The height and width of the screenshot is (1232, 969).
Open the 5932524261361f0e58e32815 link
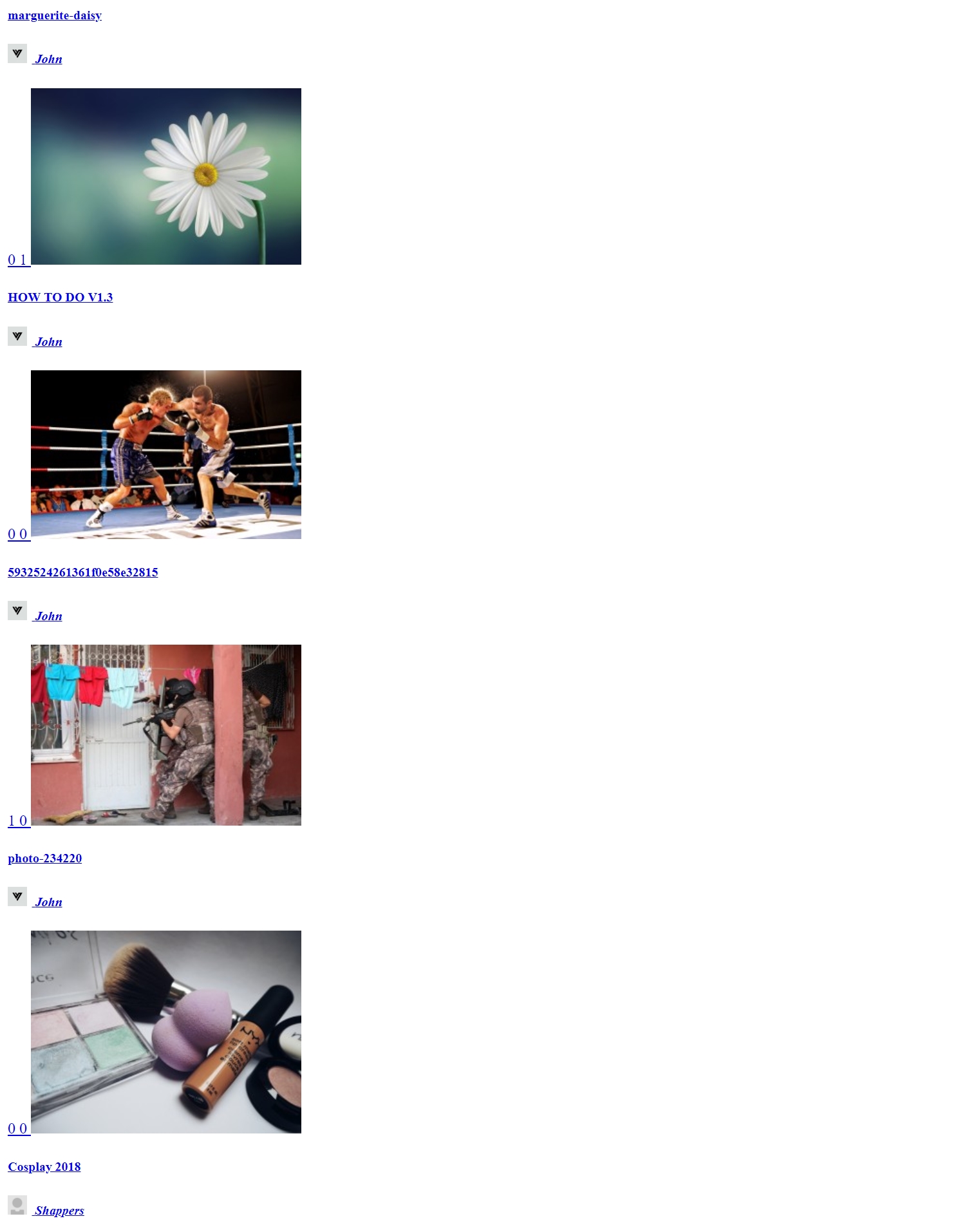point(82,573)
